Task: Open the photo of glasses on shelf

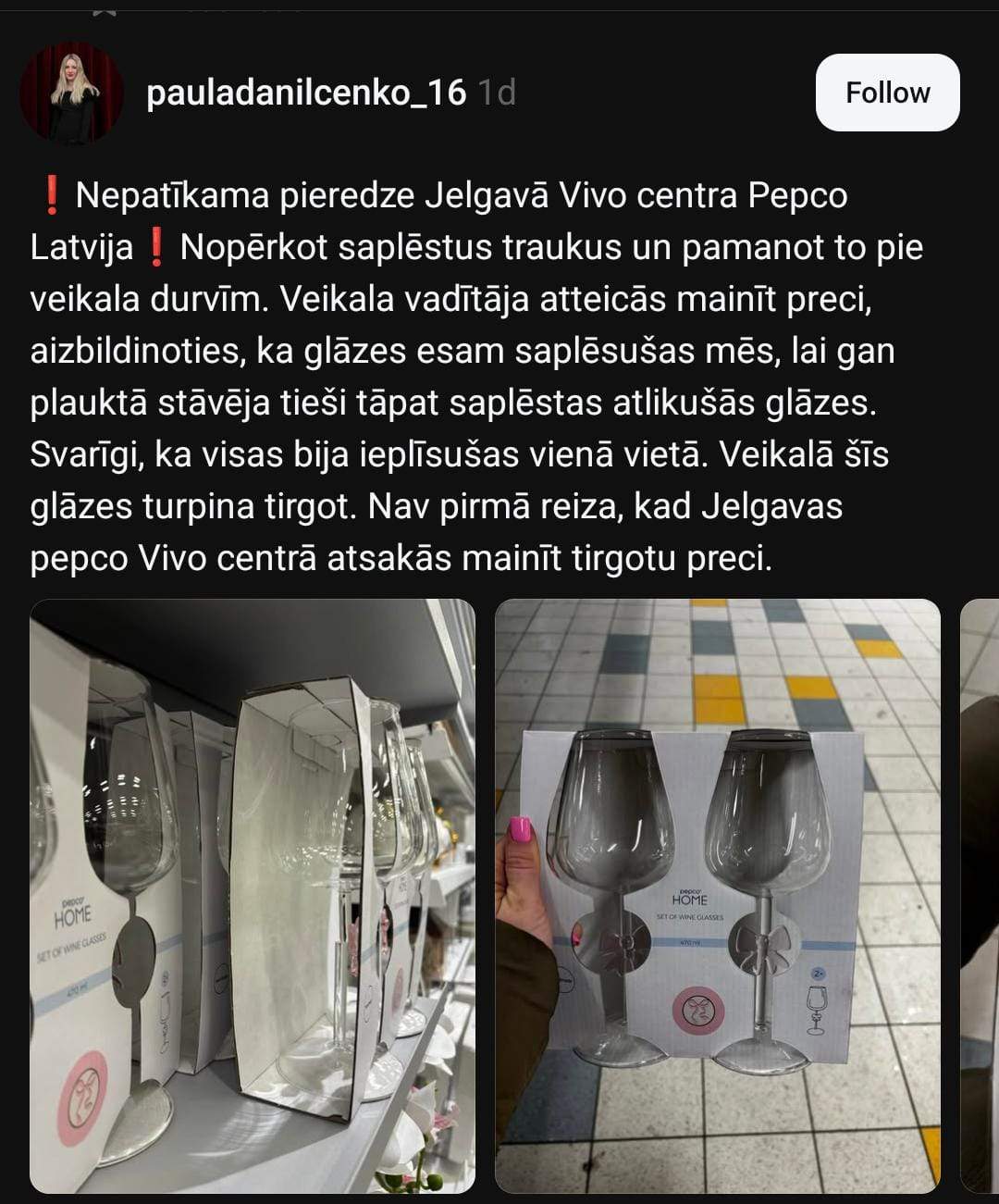Action: pos(252,895)
